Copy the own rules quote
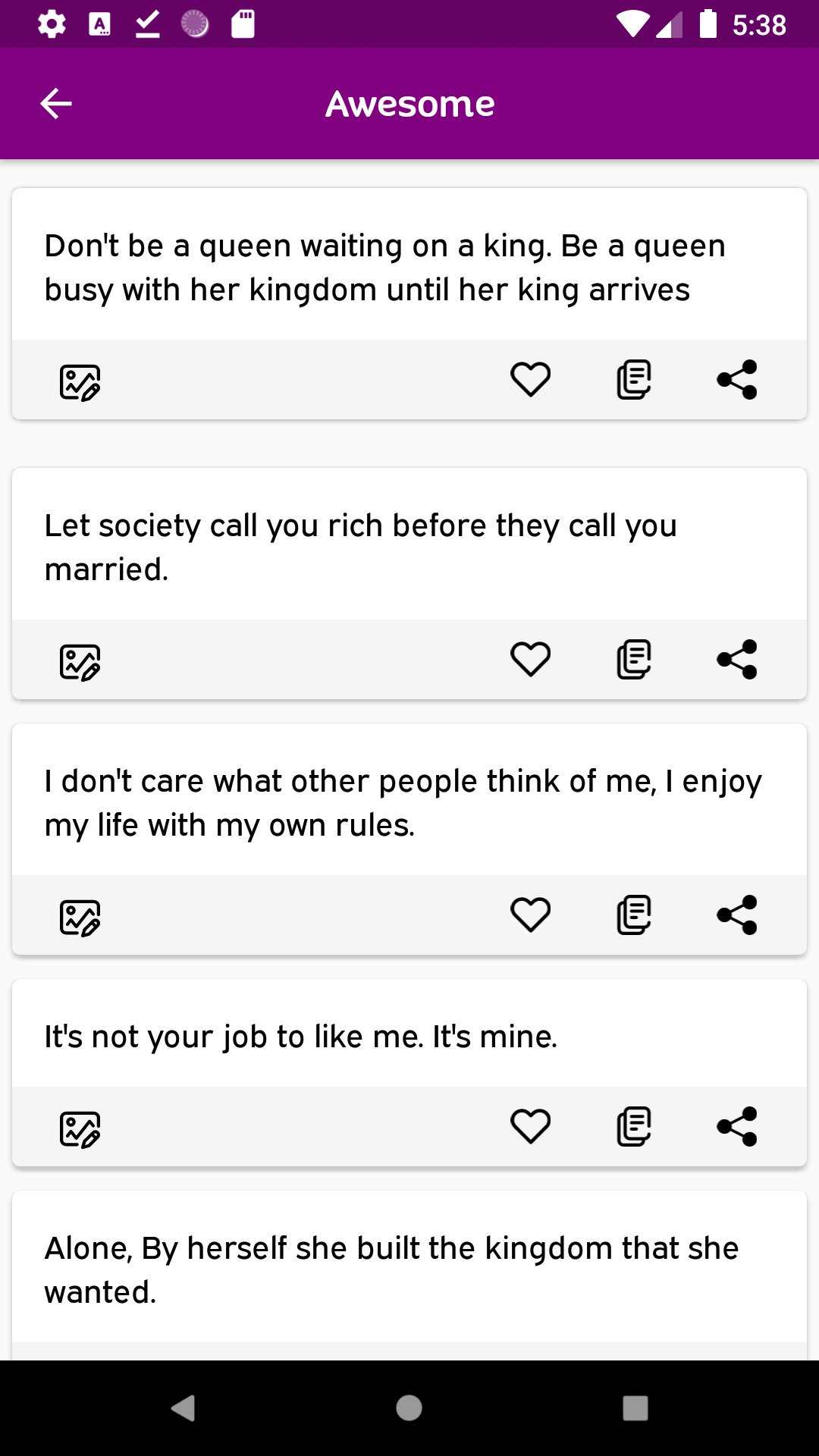 pos(635,915)
